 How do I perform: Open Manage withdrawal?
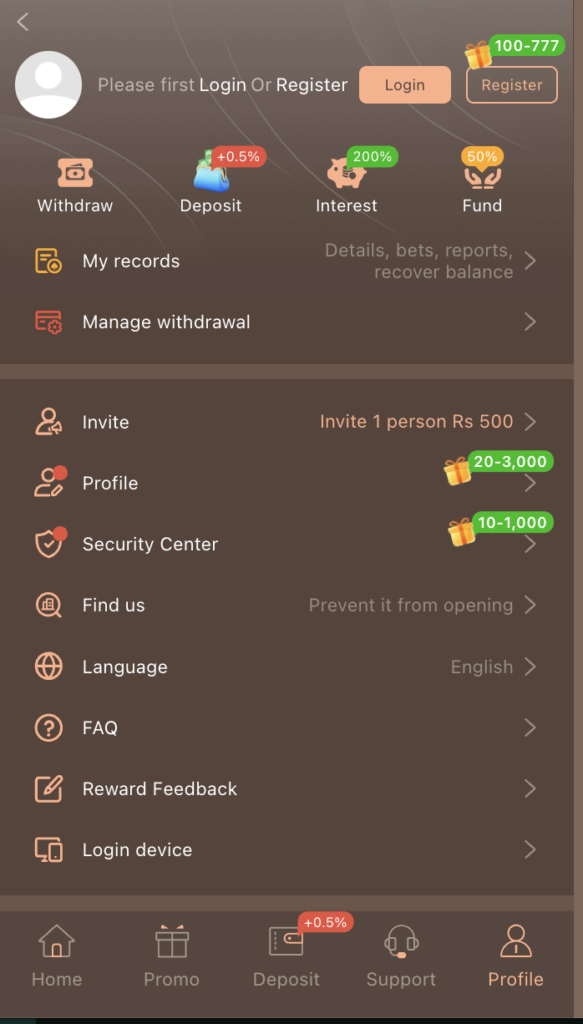click(x=286, y=322)
